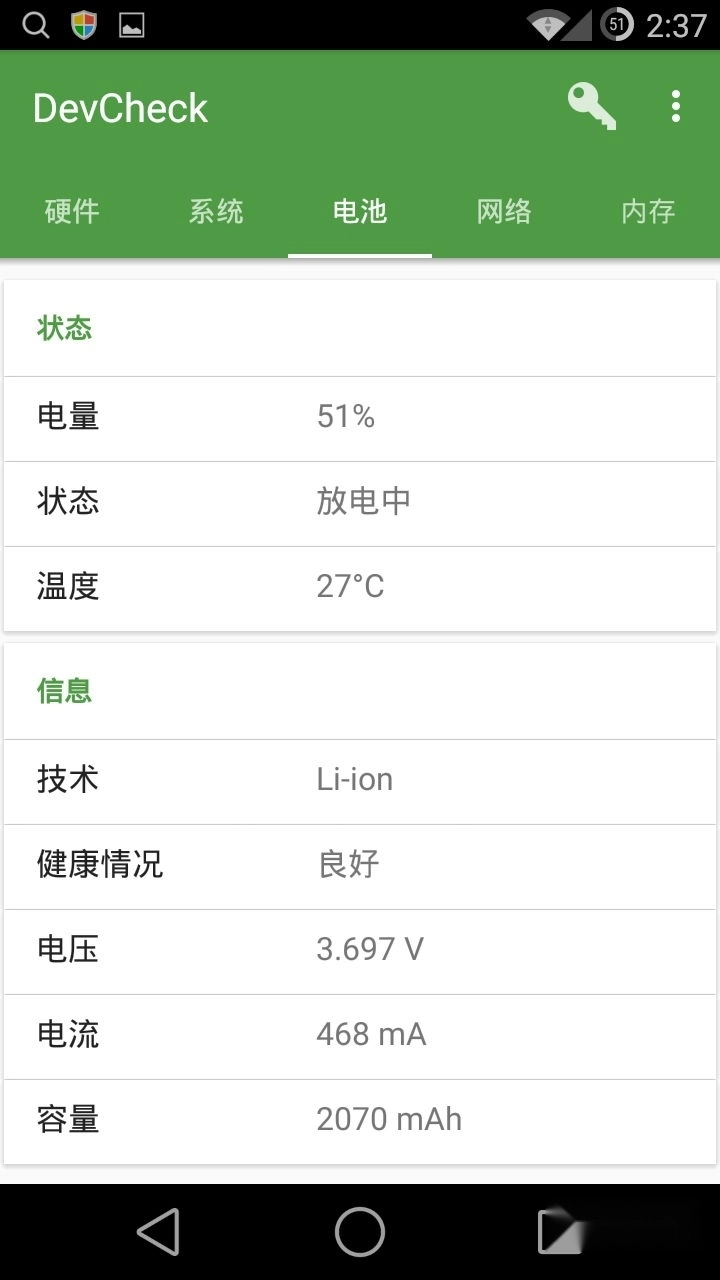Image resolution: width=720 pixels, height=1280 pixels.
Task: Switch to the 硬件 (Hardware) tab
Action: point(70,211)
